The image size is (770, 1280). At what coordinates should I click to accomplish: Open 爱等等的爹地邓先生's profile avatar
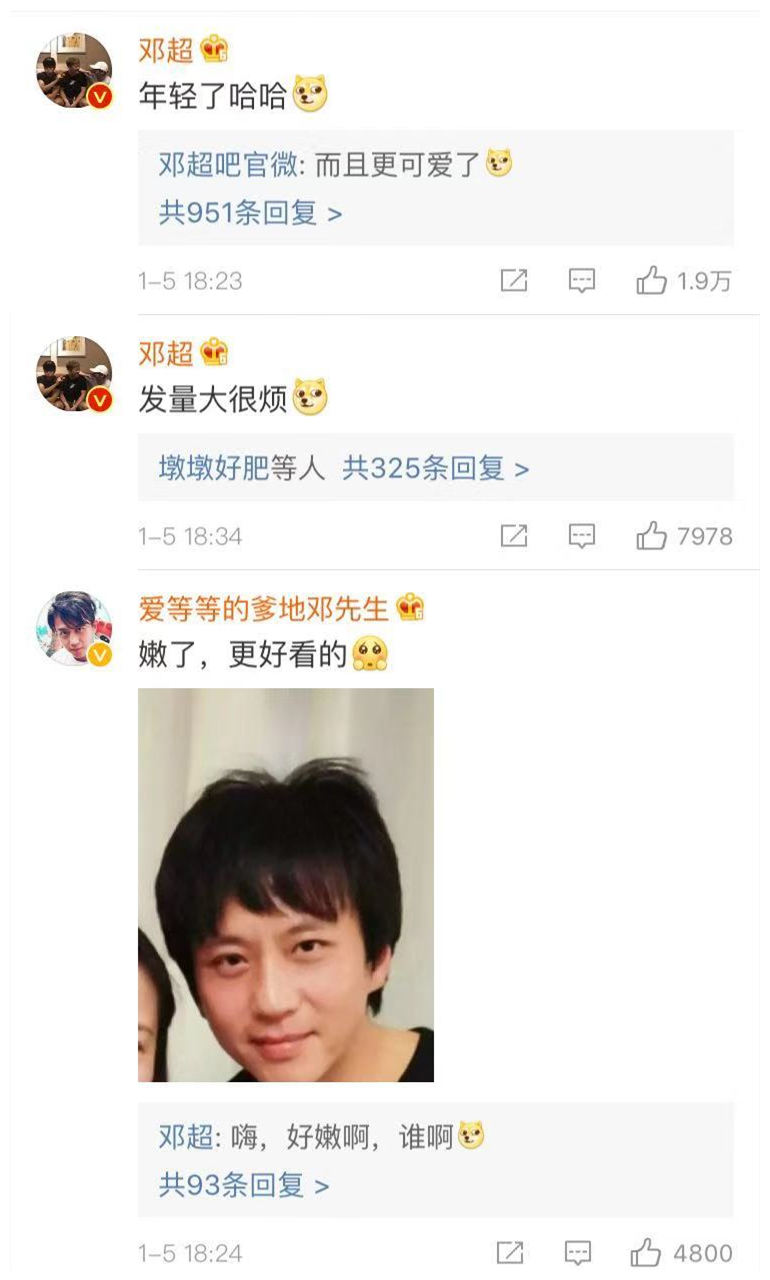(74, 628)
